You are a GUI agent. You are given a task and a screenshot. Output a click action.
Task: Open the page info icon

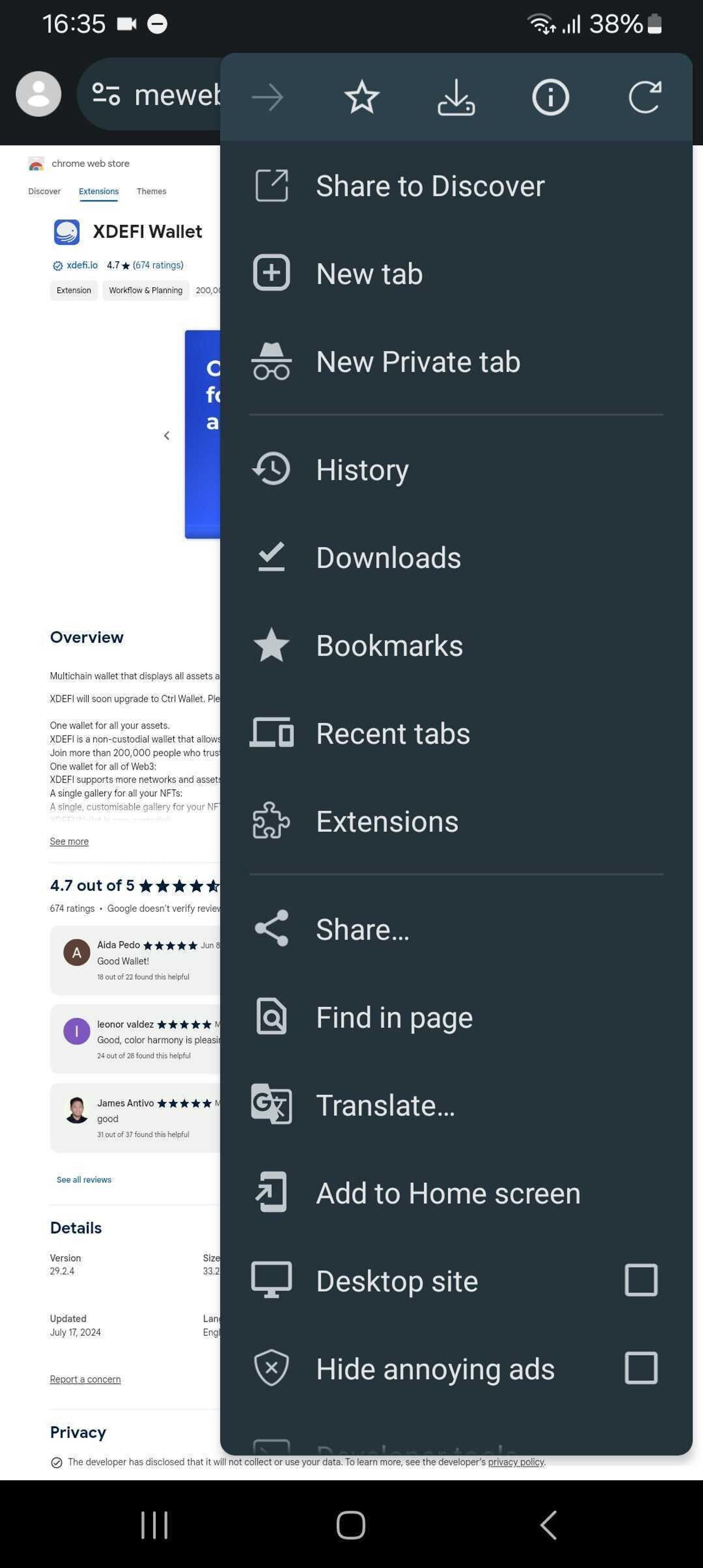tap(550, 97)
